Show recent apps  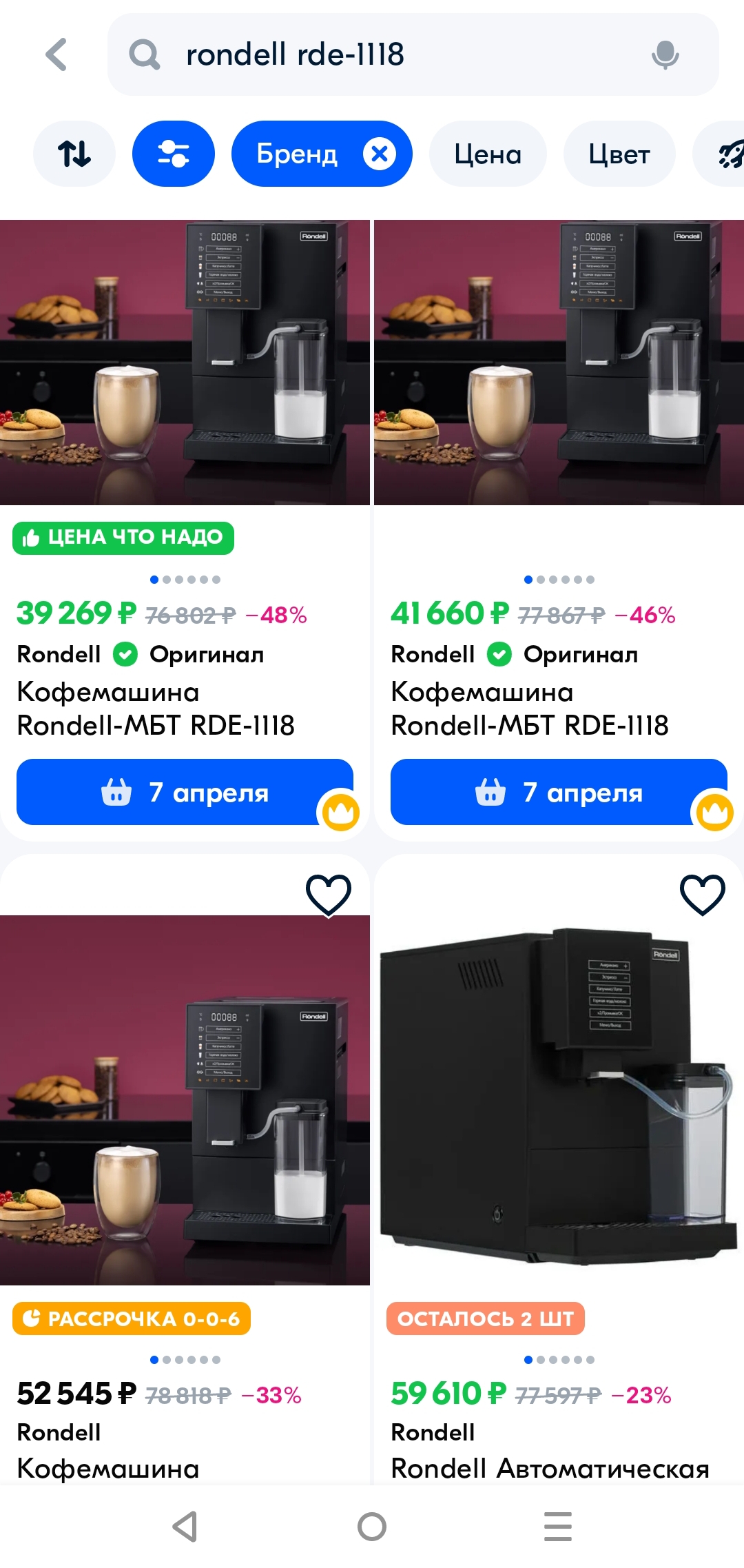pos(558,1526)
